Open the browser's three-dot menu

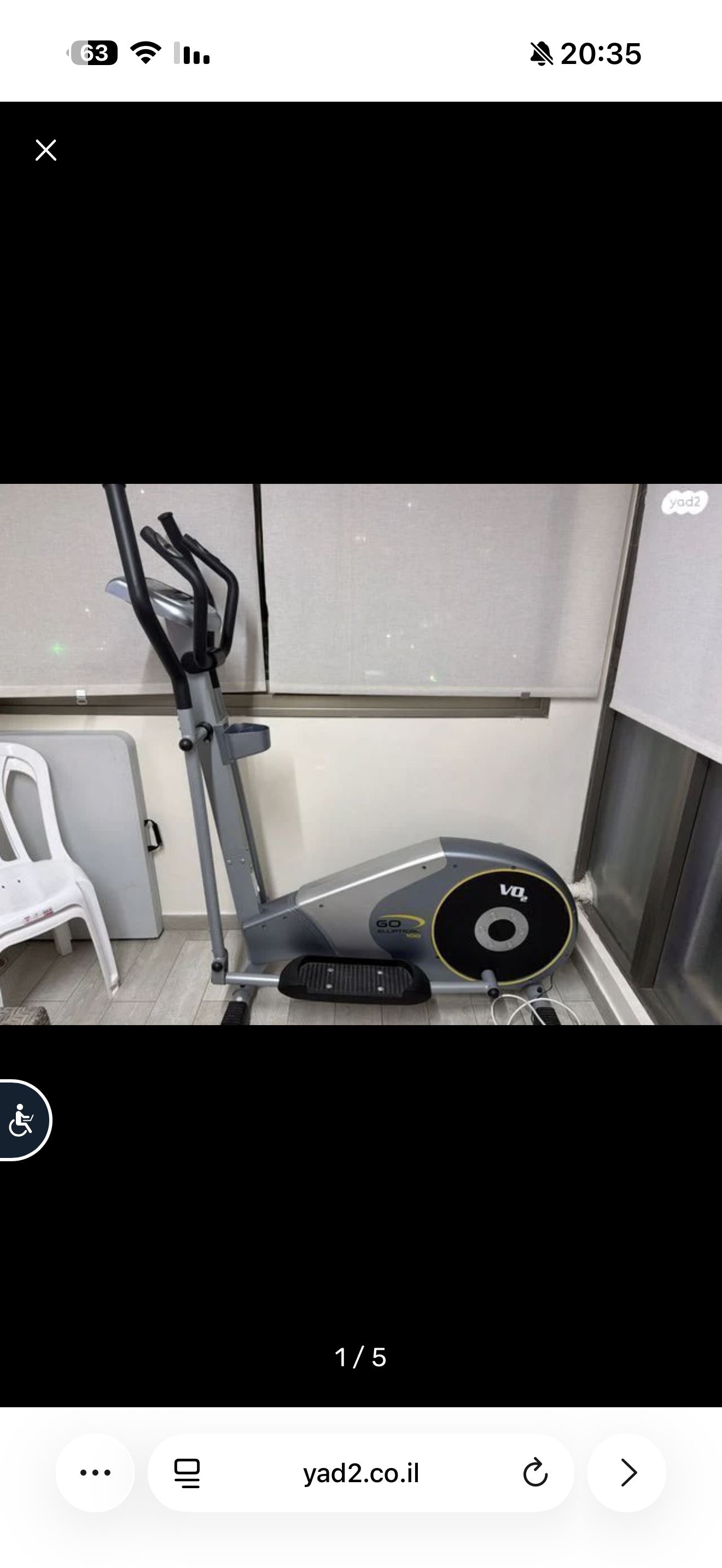[96, 1472]
